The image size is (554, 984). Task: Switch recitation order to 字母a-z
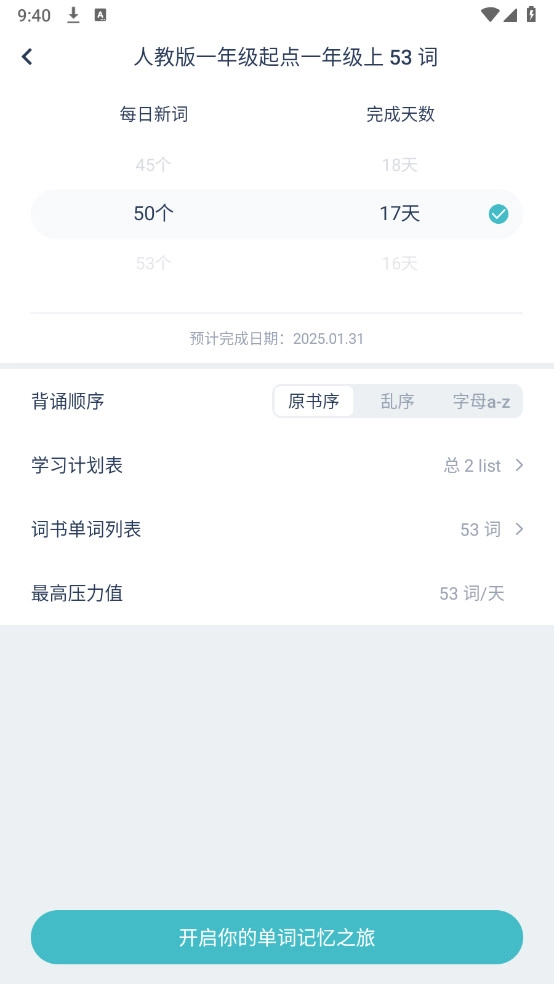481,401
